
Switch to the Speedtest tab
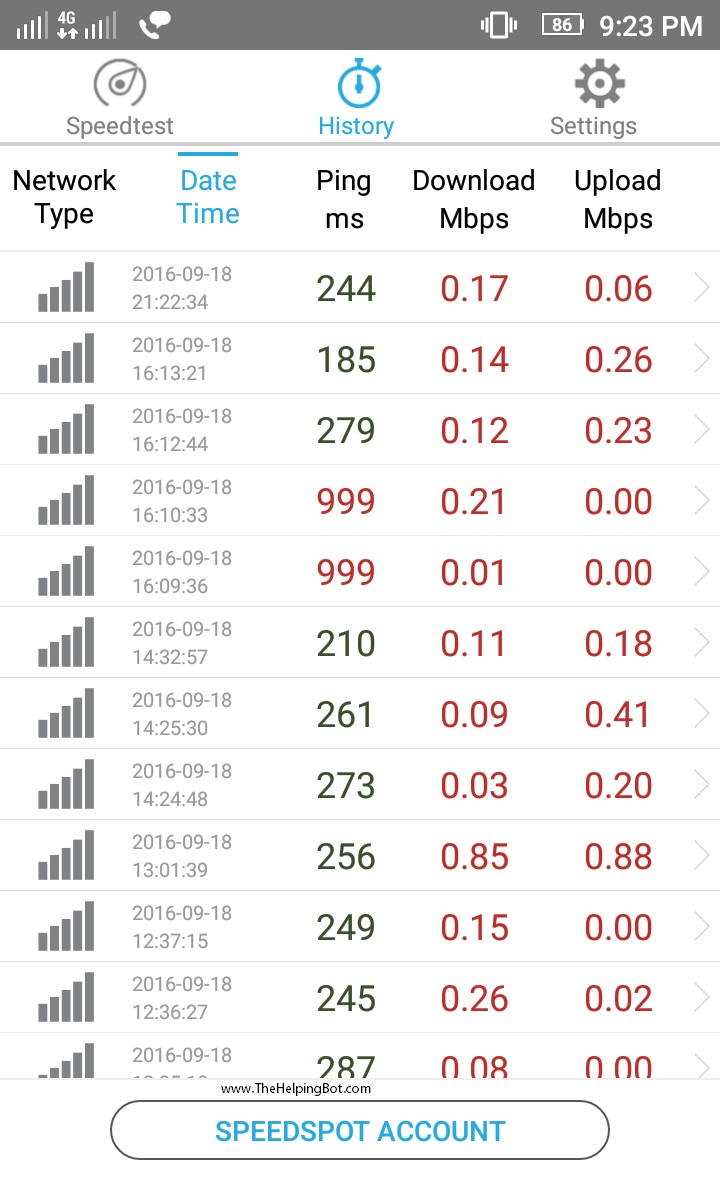point(120,99)
